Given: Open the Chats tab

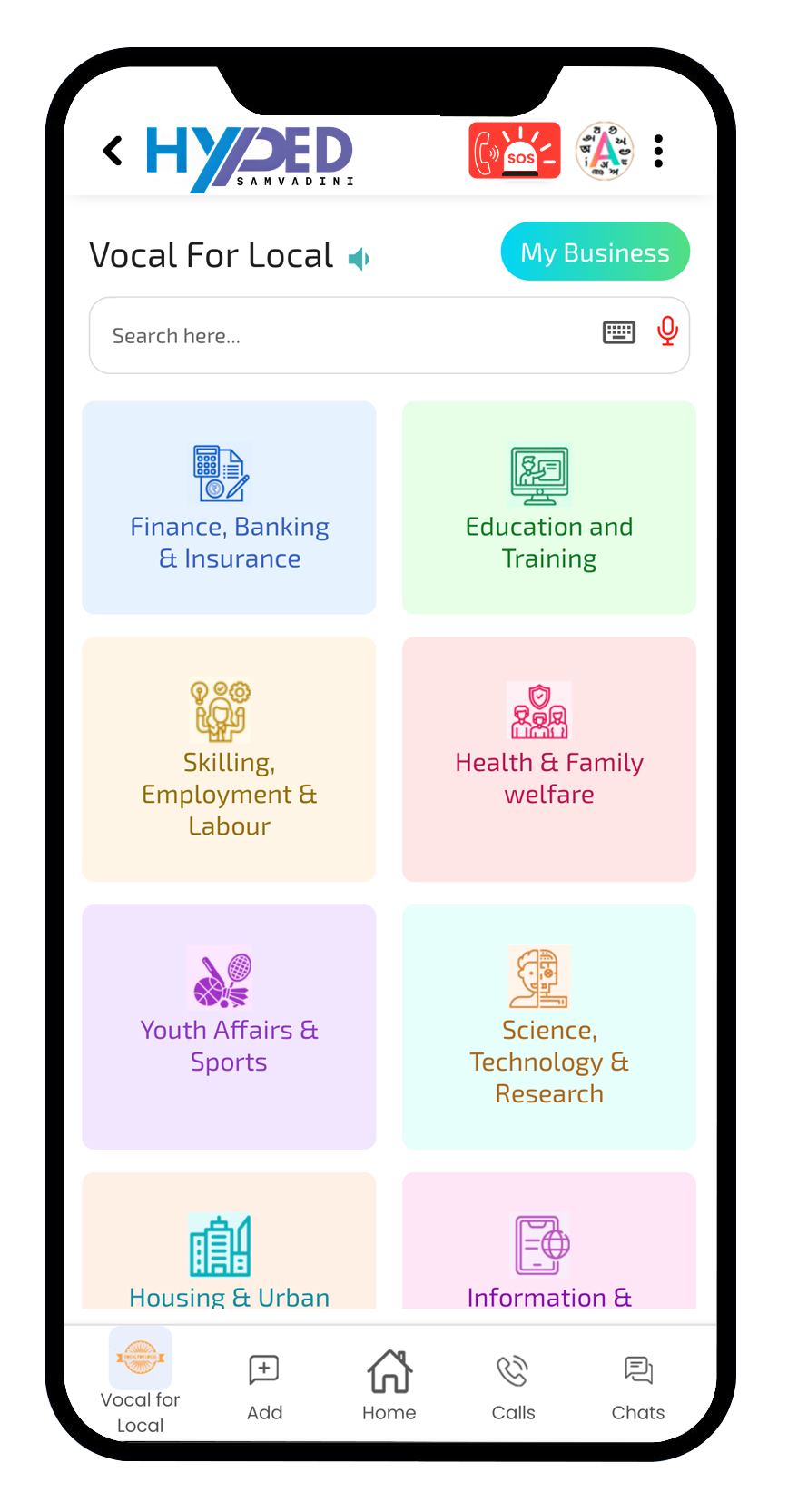Looking at the screenshot, I should (x=637, y=1383).
